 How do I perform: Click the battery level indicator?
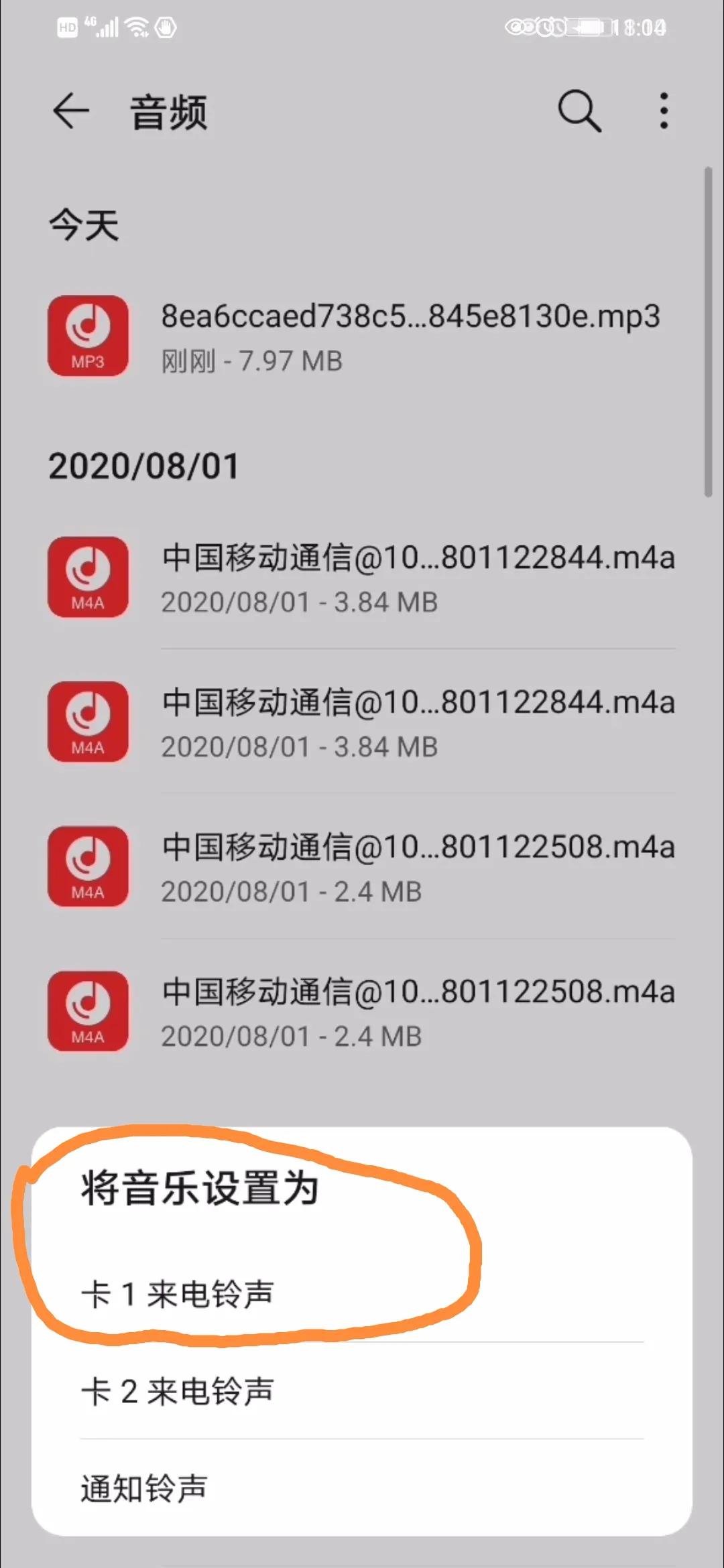(590, 25)
